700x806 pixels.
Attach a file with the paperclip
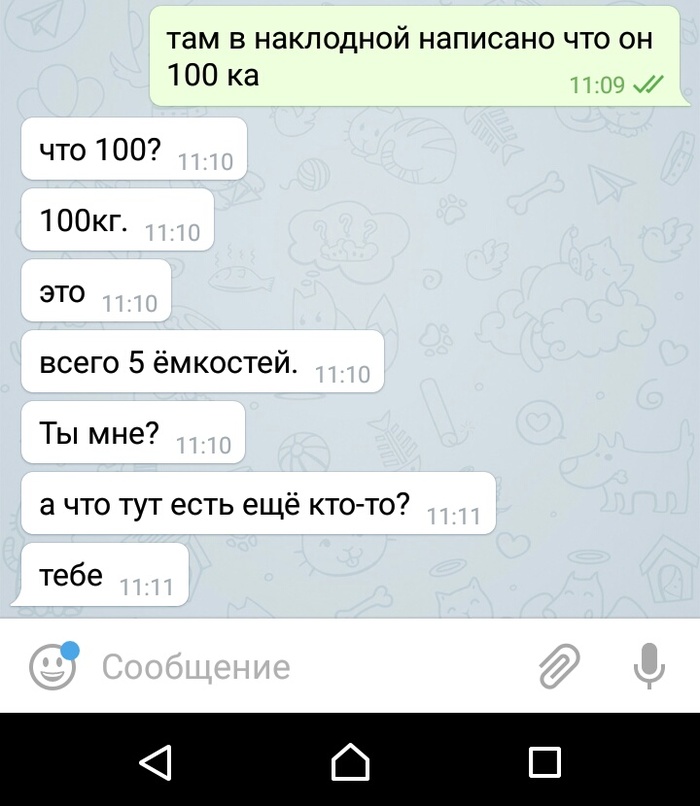[559, 666]
